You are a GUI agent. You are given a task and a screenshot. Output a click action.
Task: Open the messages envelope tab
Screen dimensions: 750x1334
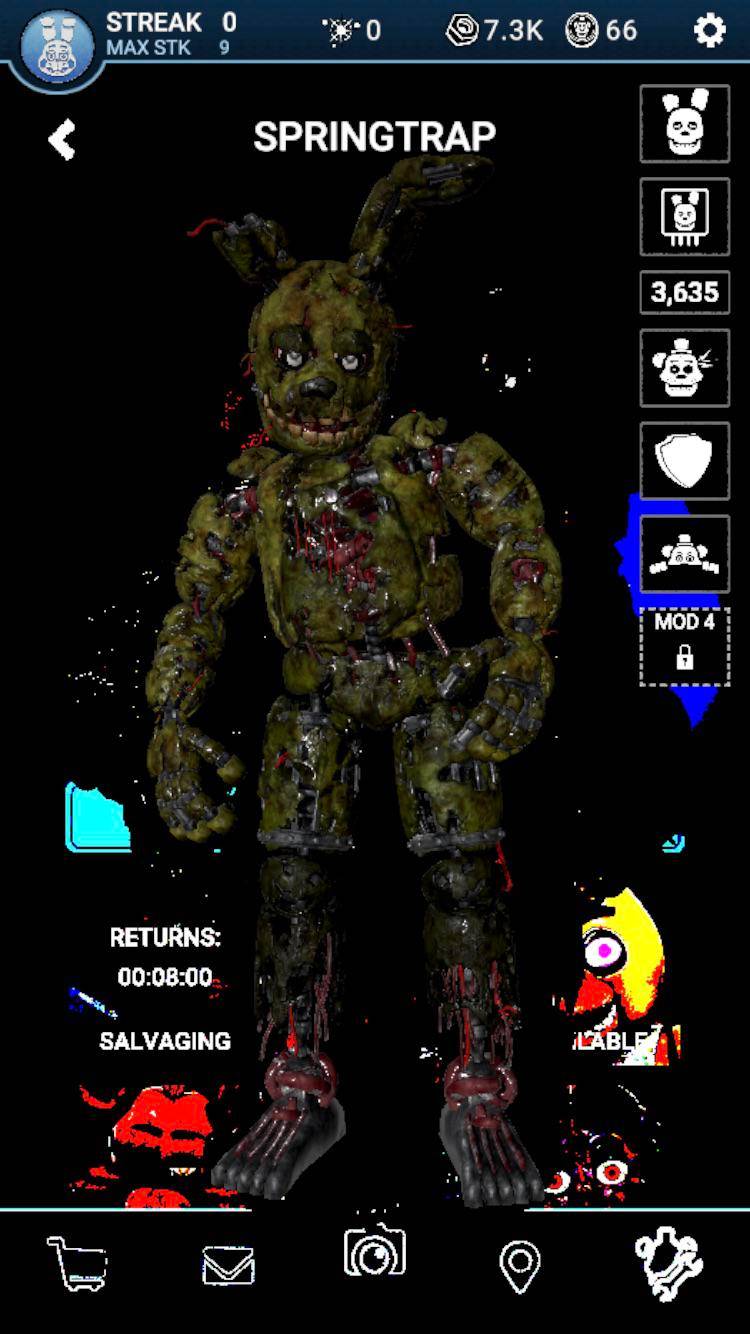pyautogui.click(x=228, y=1266)
